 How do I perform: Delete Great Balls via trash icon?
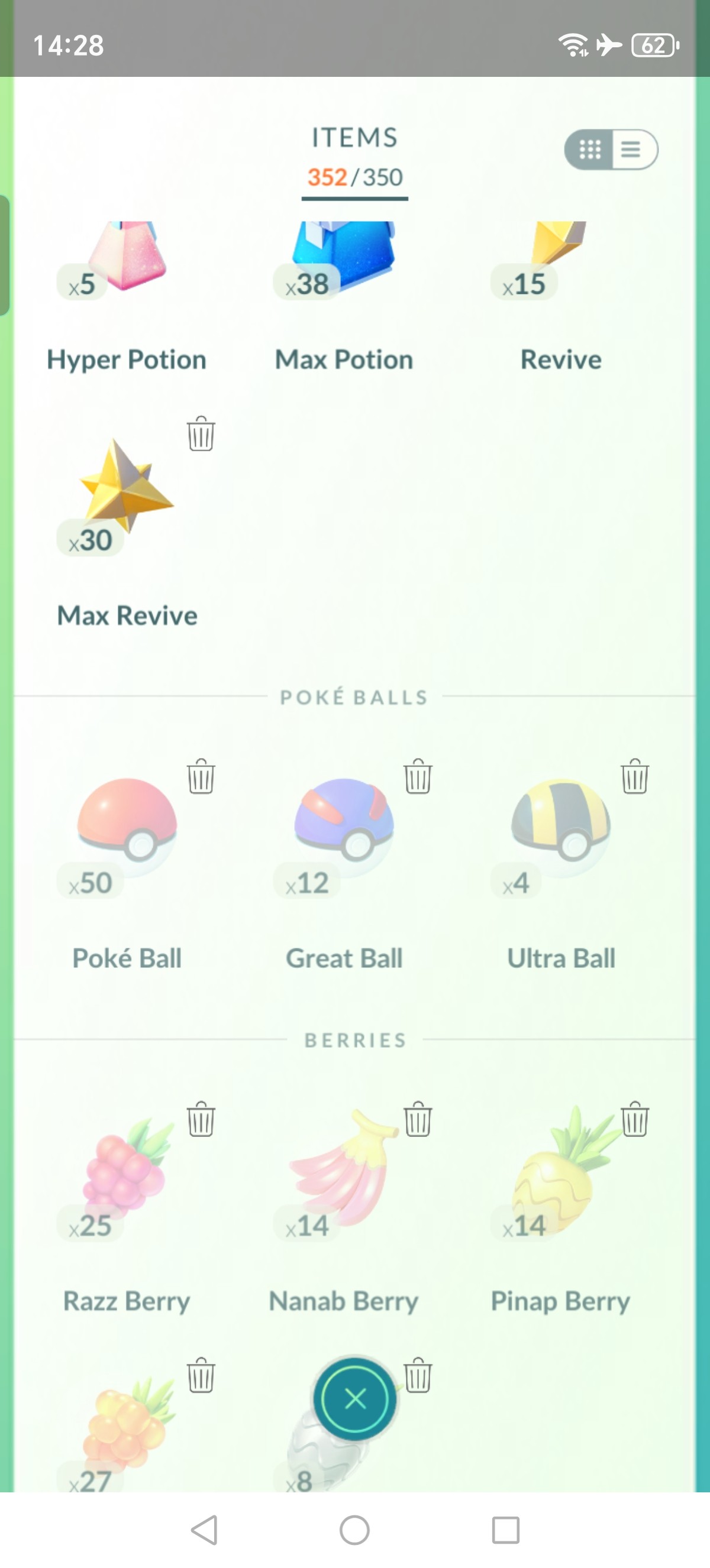click(x=418, y=776)
